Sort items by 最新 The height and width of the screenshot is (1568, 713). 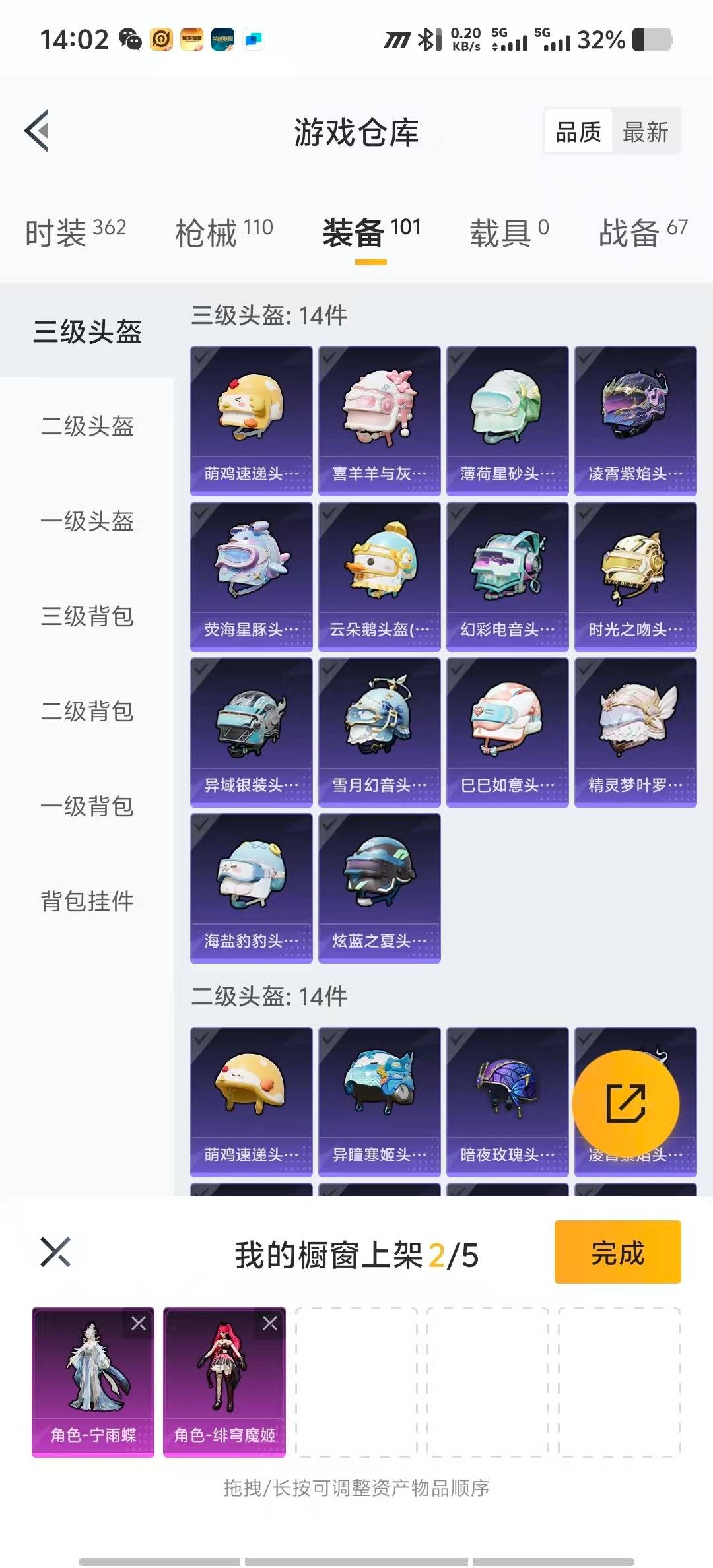tap(645, 132)
